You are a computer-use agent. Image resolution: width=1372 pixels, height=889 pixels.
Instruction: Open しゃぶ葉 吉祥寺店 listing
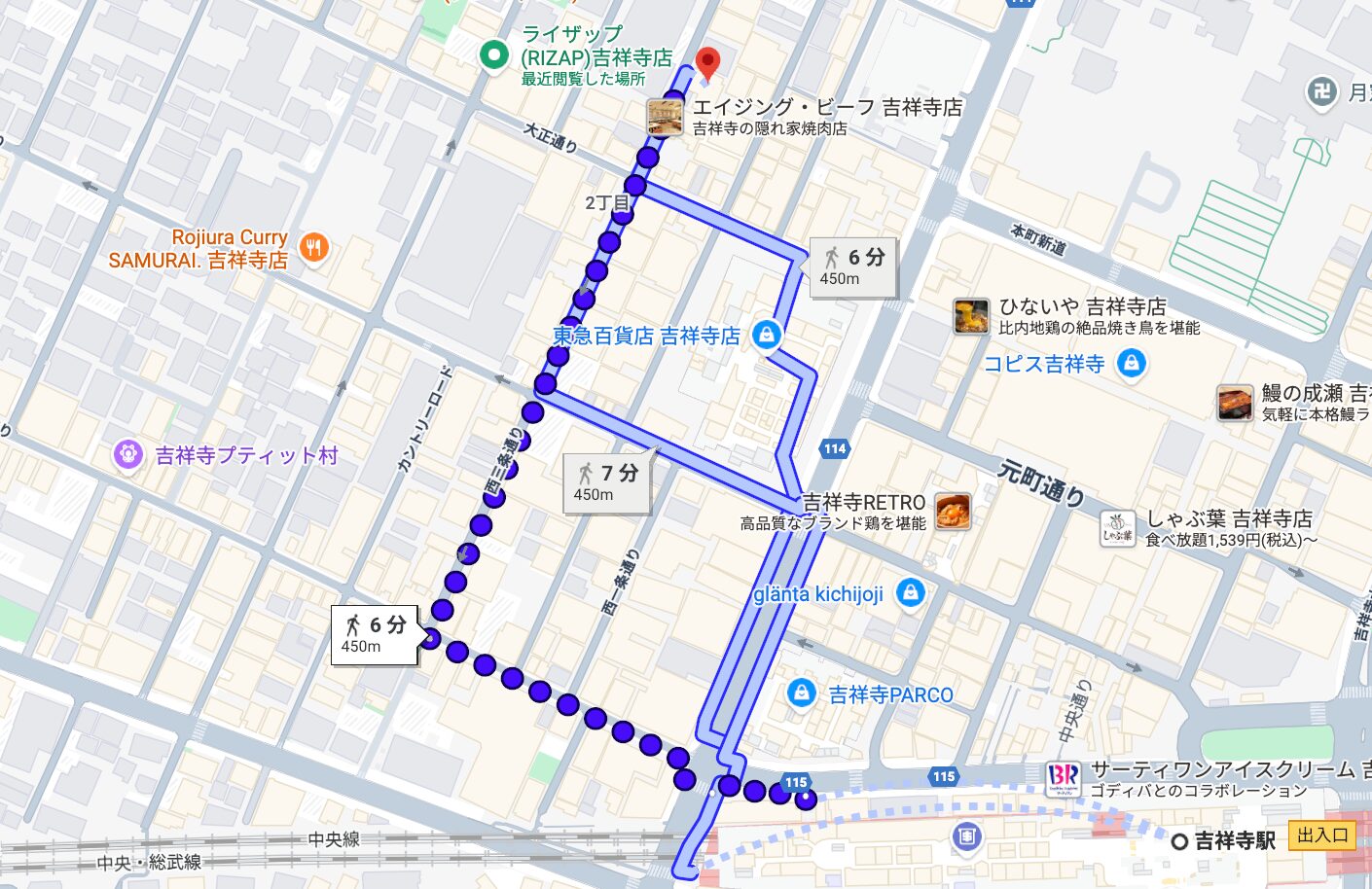[1117, 527]
